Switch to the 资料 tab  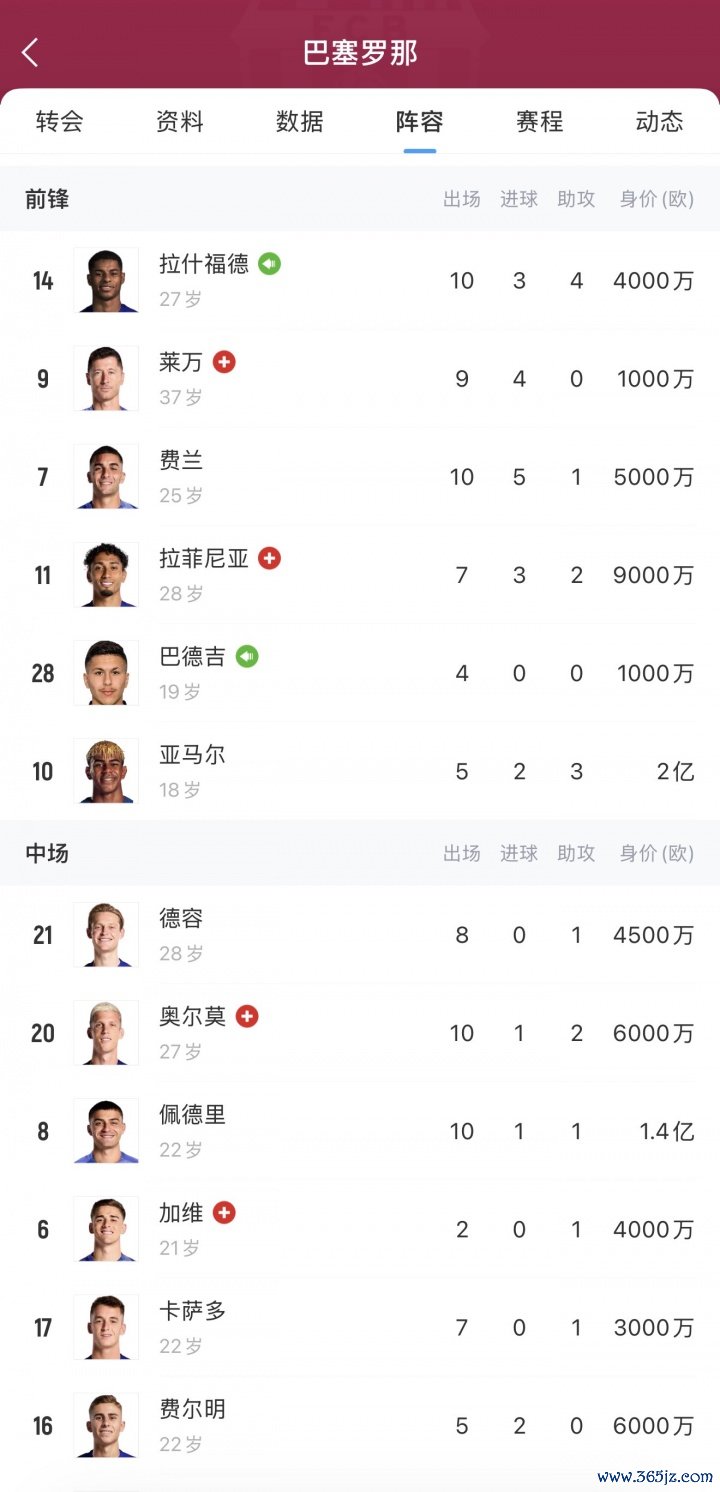point(180,122)
